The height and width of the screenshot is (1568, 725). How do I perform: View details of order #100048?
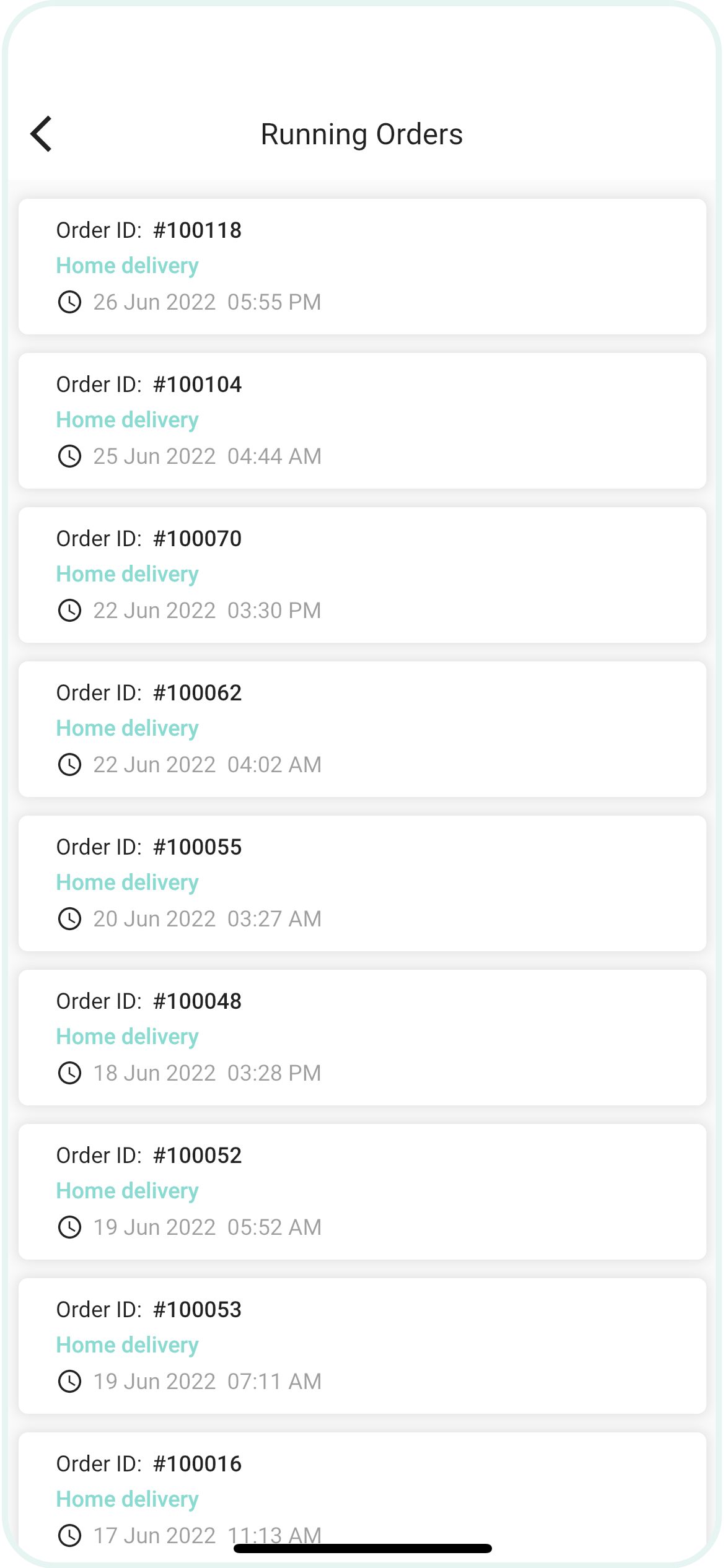[362, 1037]
